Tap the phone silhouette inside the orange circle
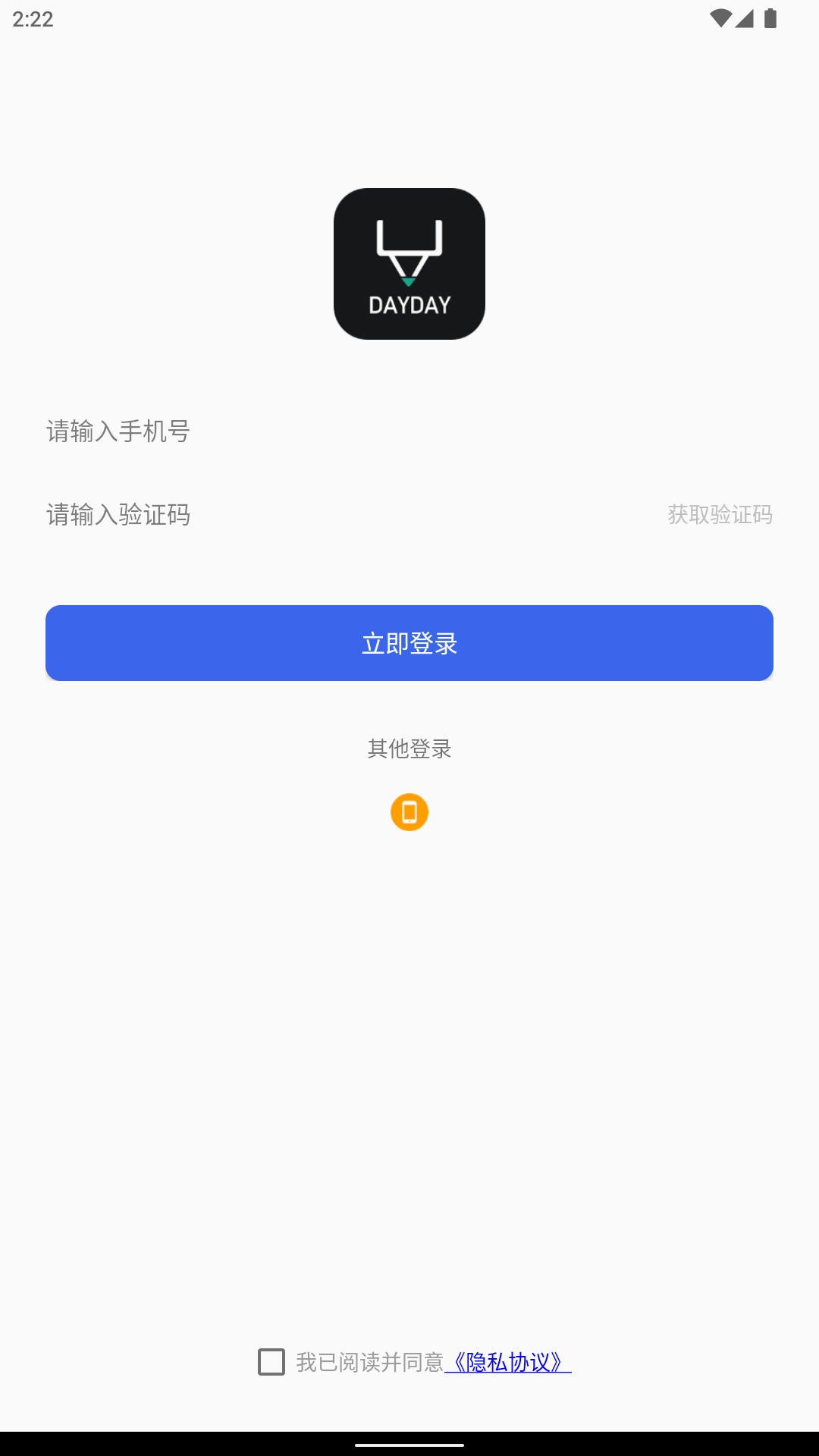Screen dimensions: 819x1456 [x=409, y=811]
